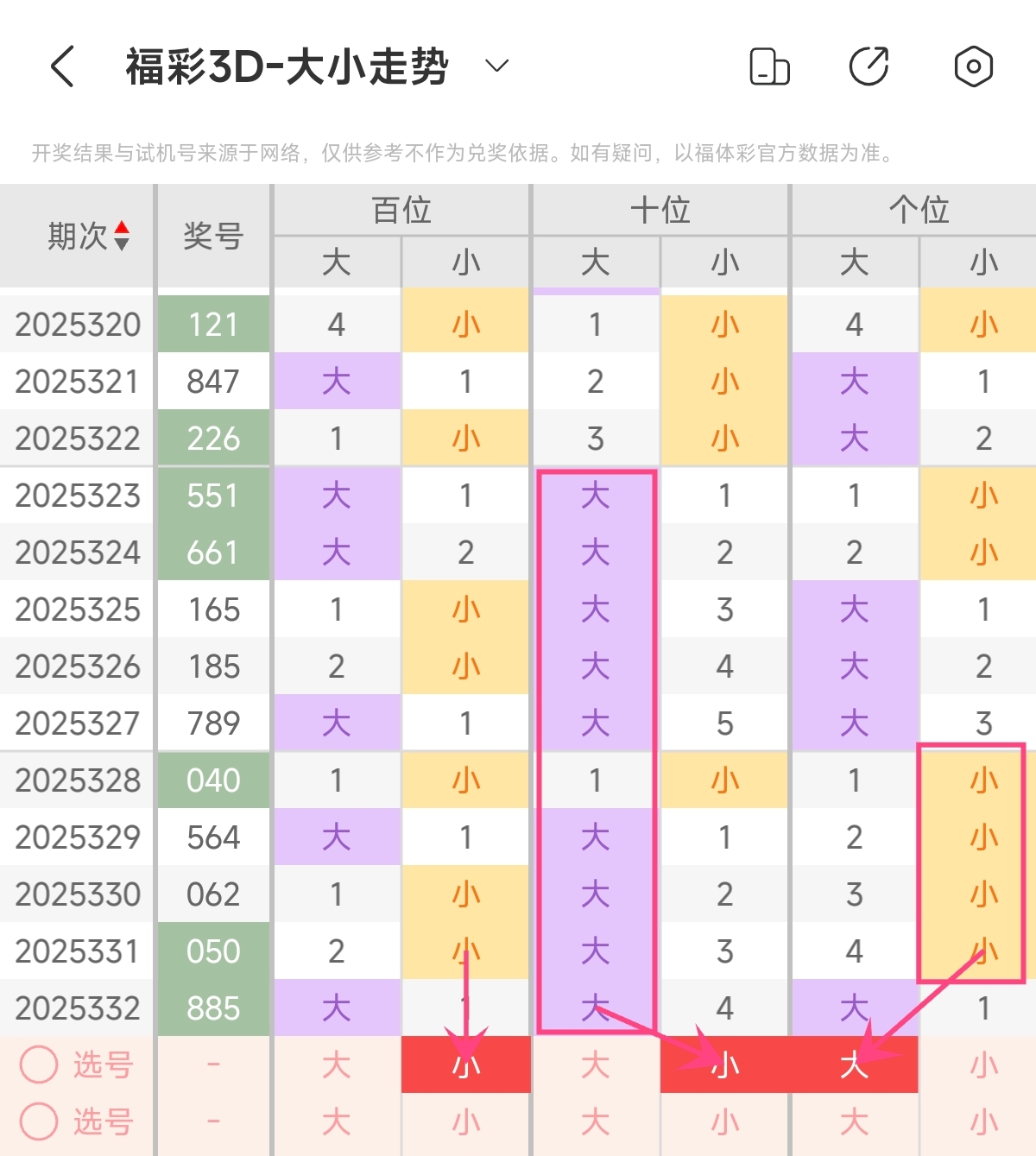
Task: Select the first 选号 row's radio circle
Action: coord(40,1064)
